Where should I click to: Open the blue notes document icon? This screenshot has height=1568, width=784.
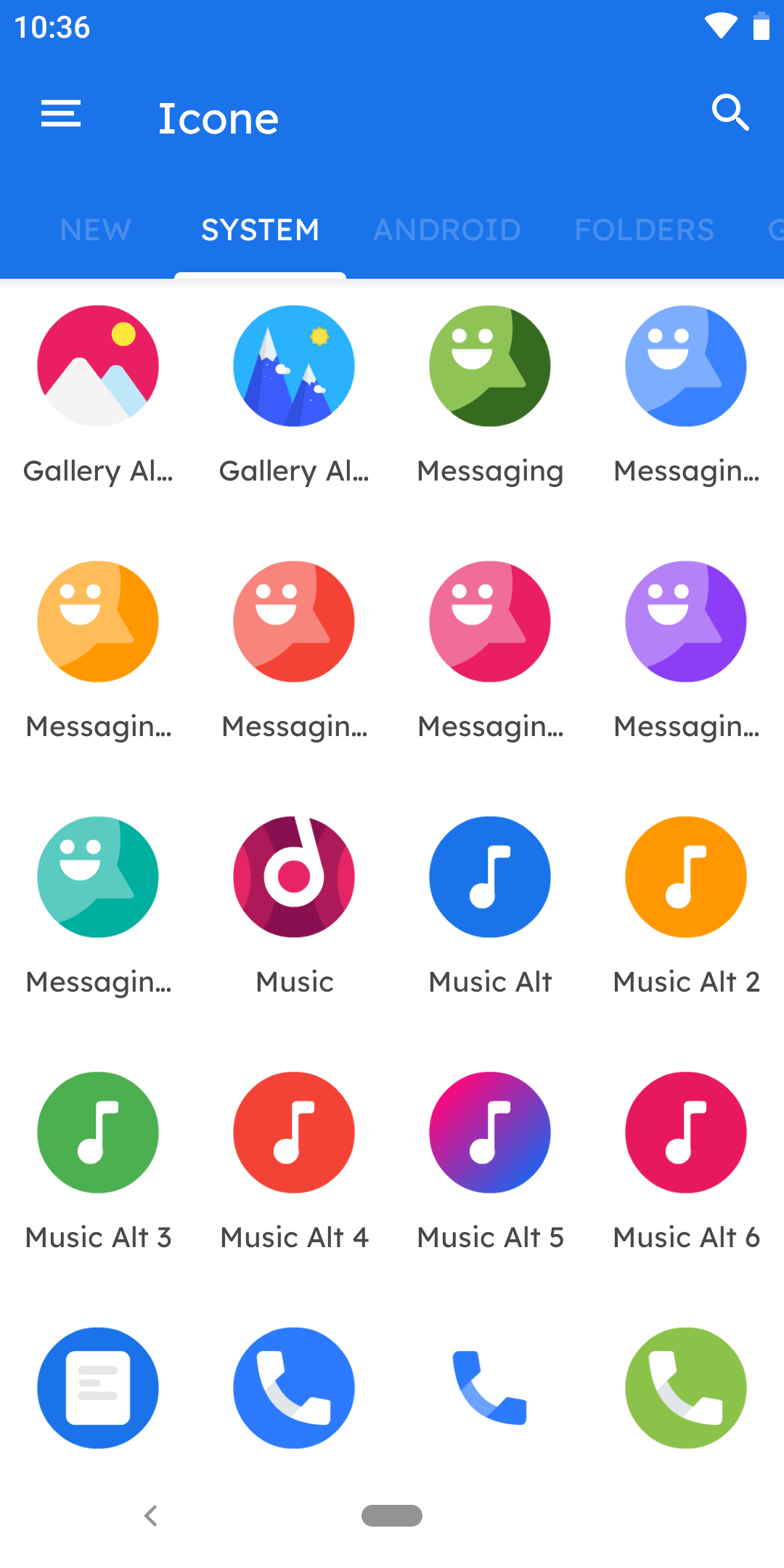[x=98, y=1388]
